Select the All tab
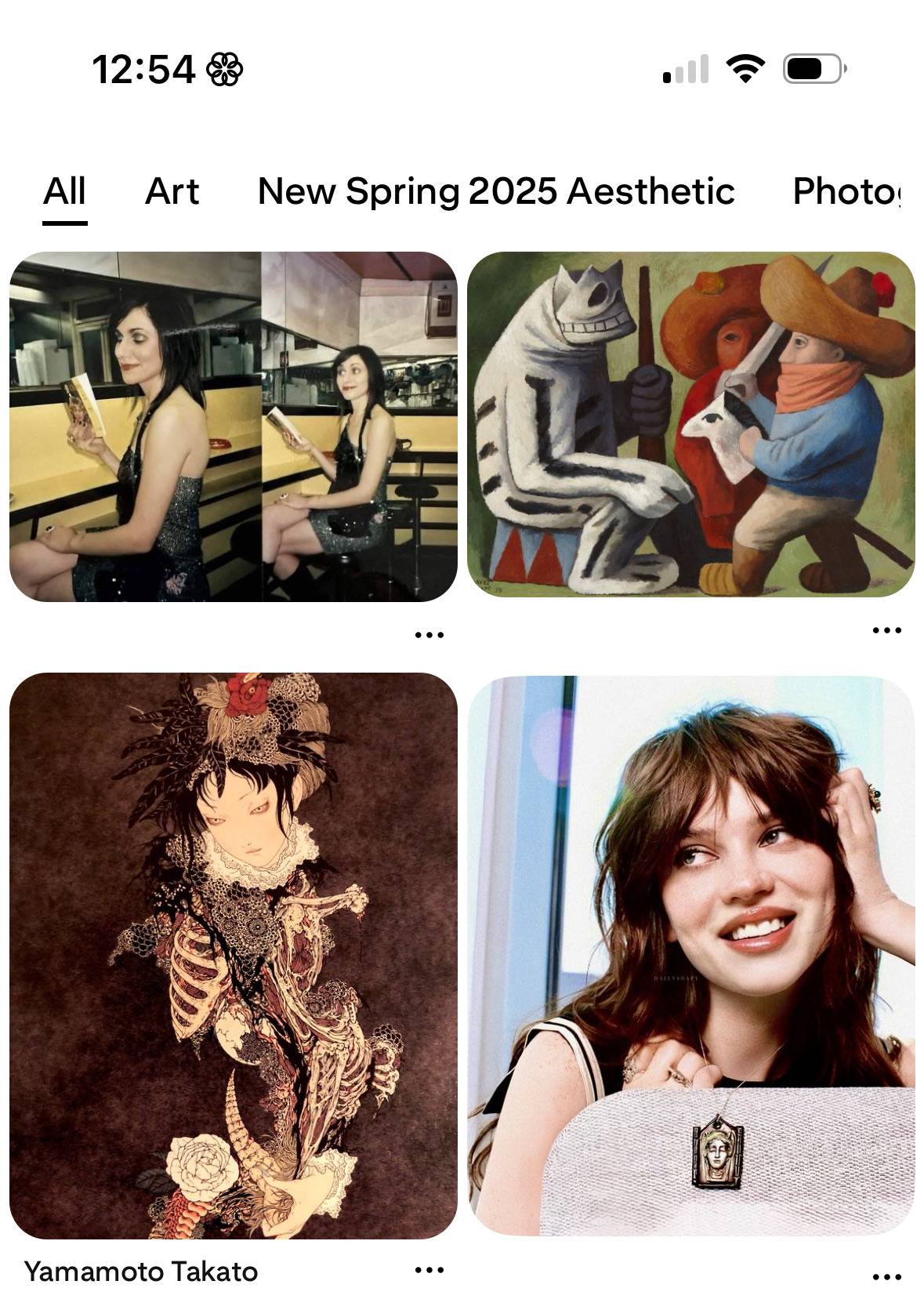924x1299 pixels. pos(64,191)
